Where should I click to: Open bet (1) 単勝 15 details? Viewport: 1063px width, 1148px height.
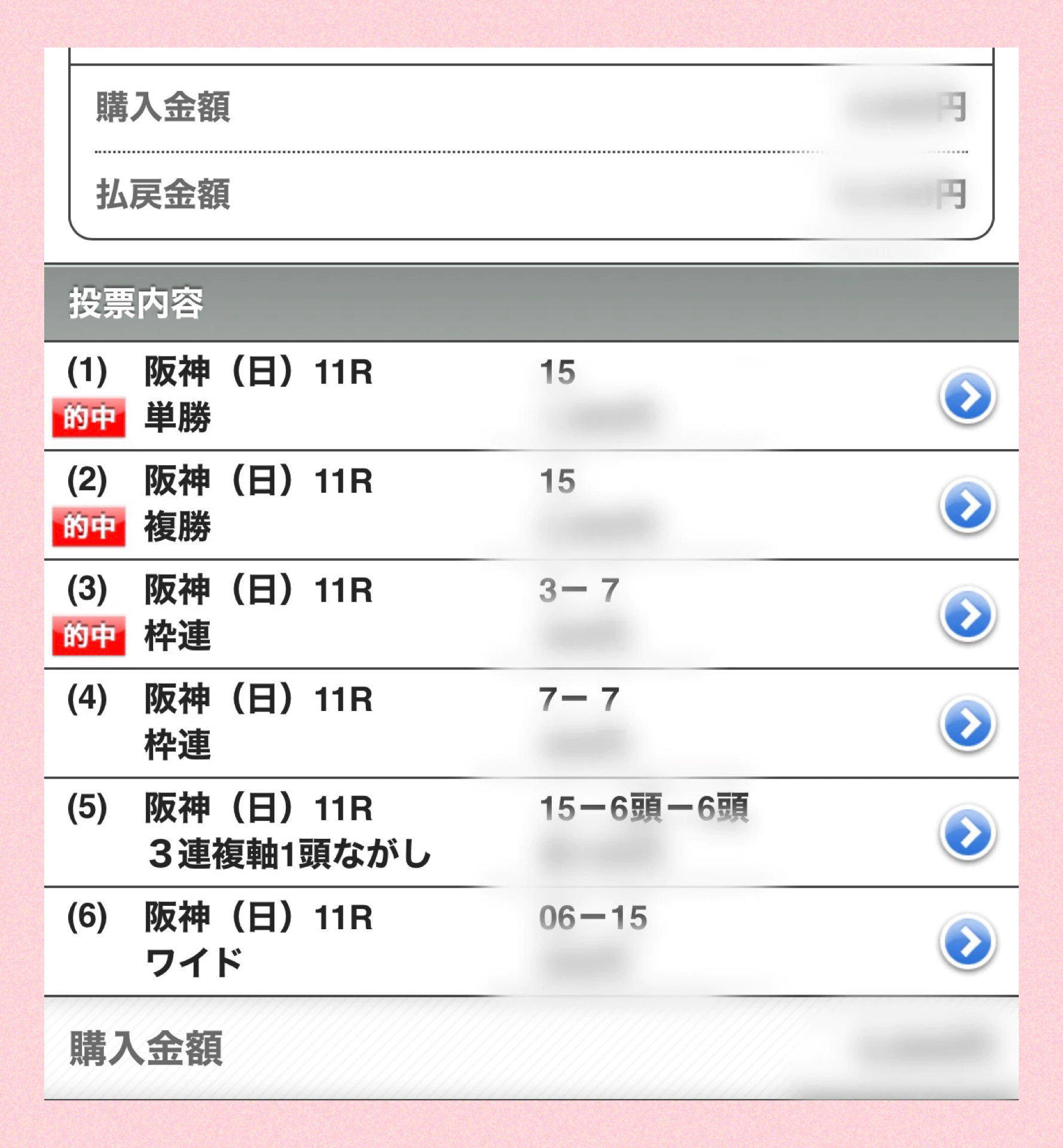click(x=967, y=396)
